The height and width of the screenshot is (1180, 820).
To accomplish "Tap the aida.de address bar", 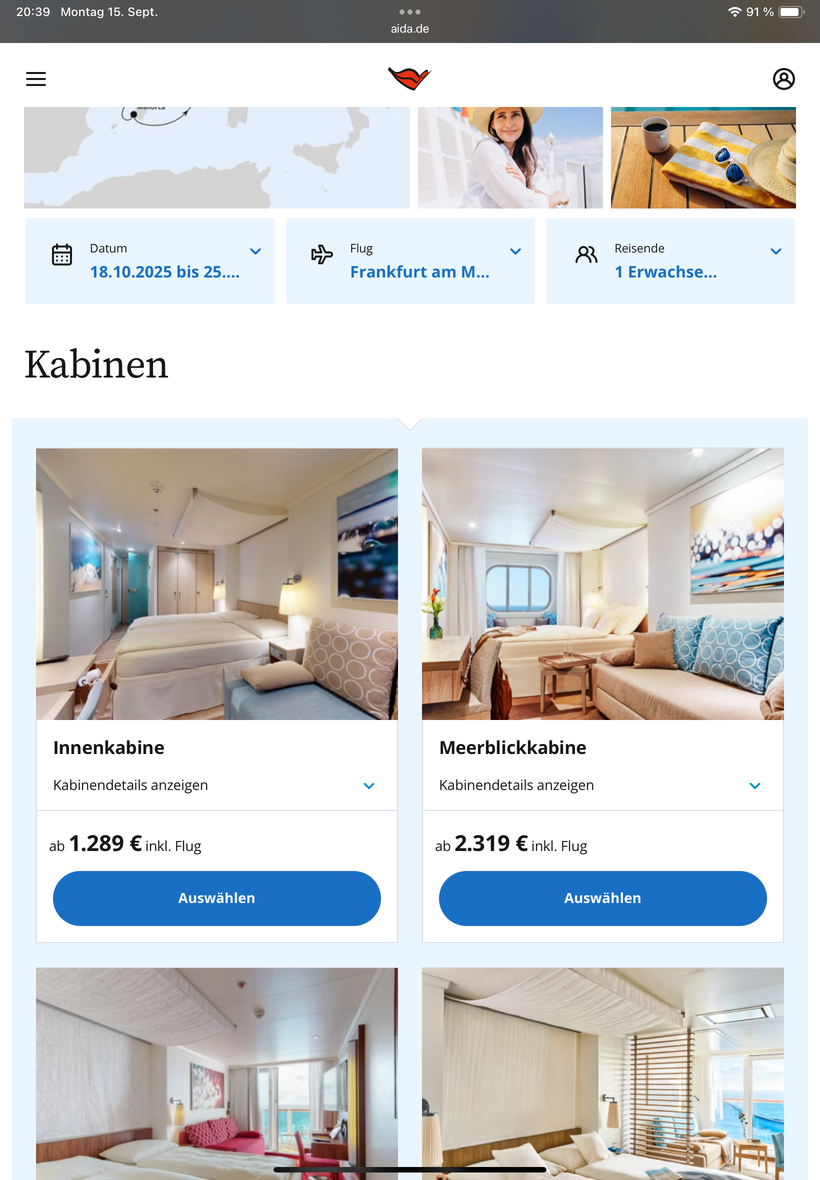I will click(410, 29).
